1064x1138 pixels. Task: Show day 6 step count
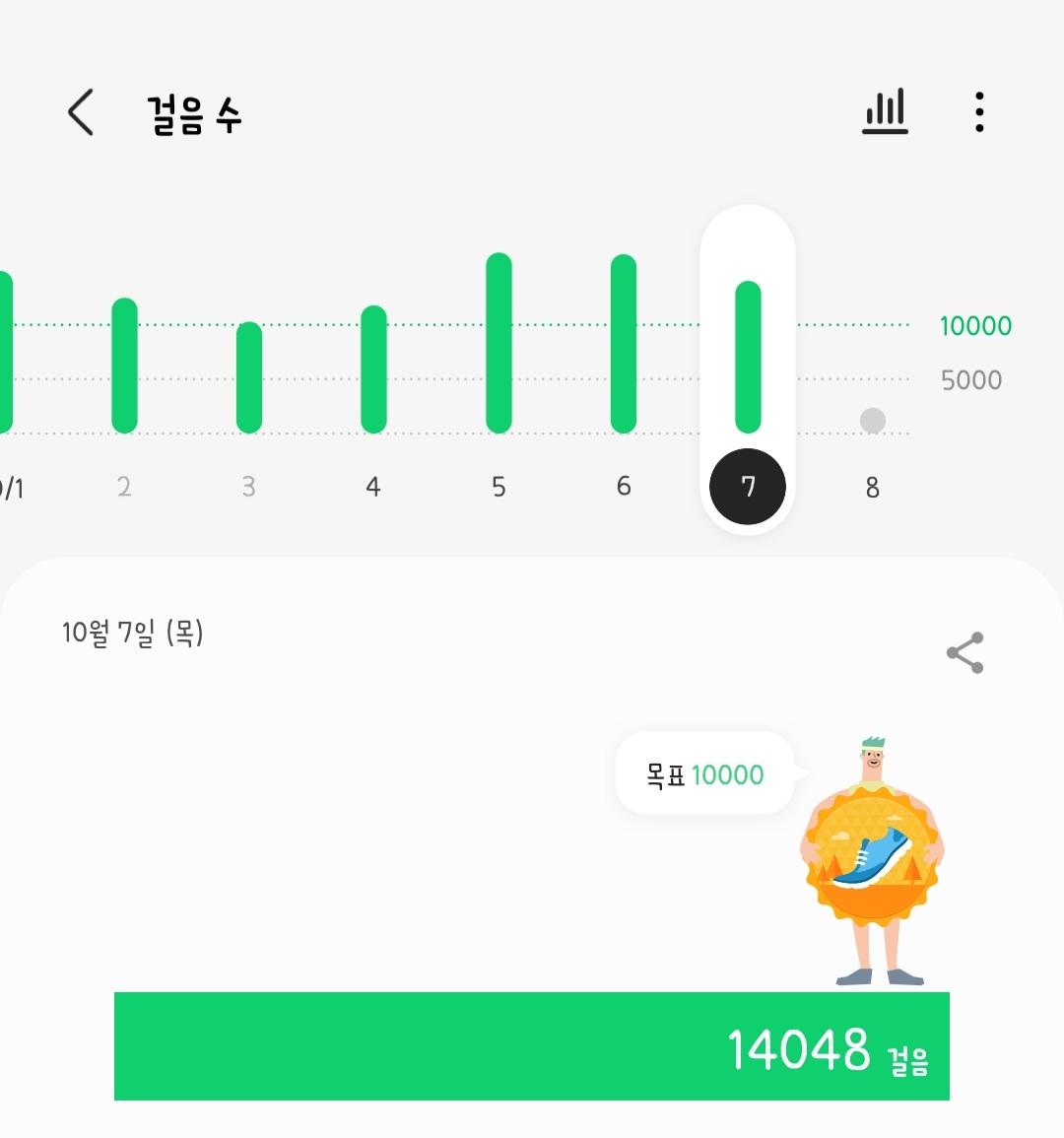point(624,344)
